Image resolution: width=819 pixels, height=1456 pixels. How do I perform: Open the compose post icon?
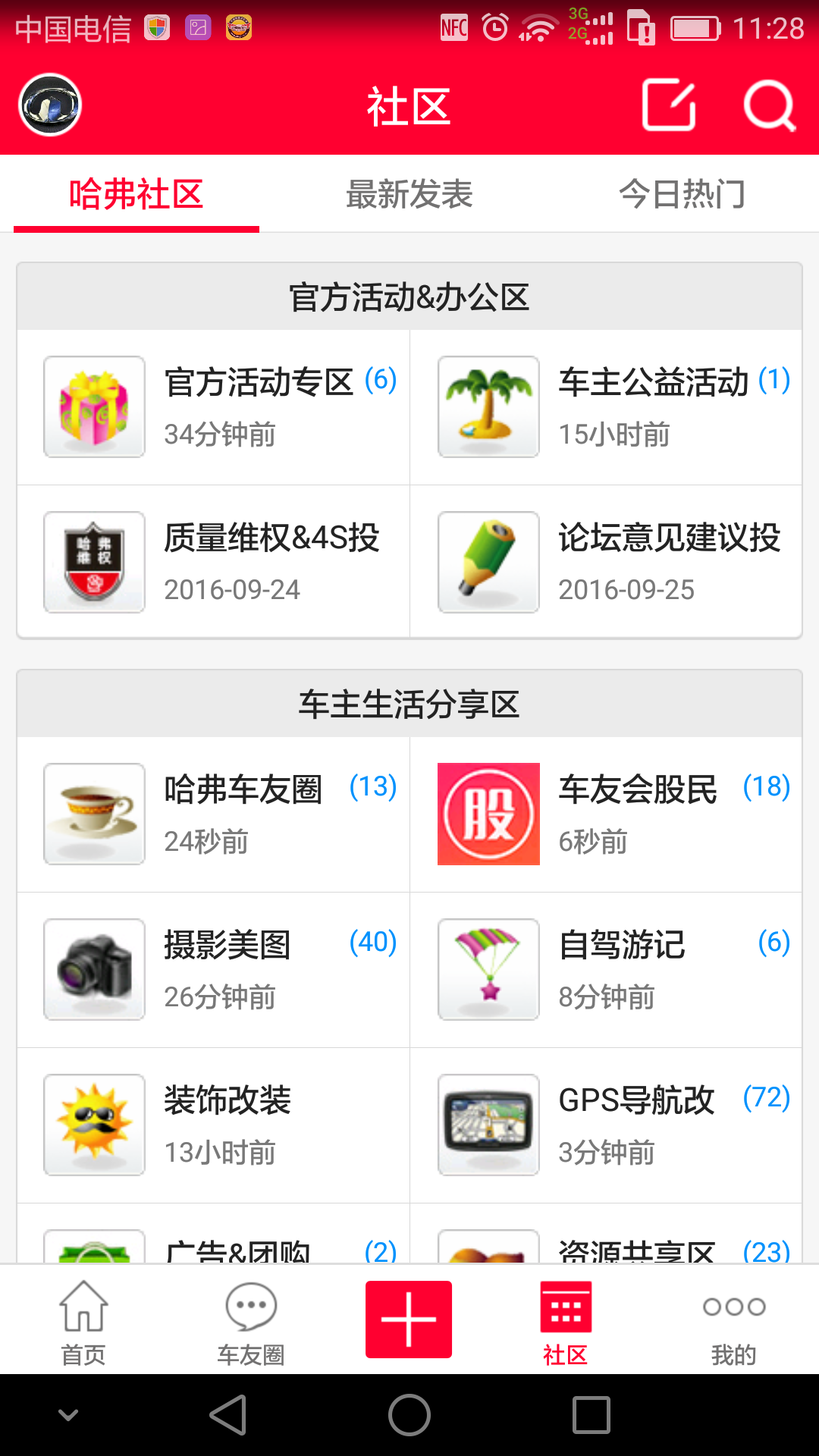click(x=669, y=106)
